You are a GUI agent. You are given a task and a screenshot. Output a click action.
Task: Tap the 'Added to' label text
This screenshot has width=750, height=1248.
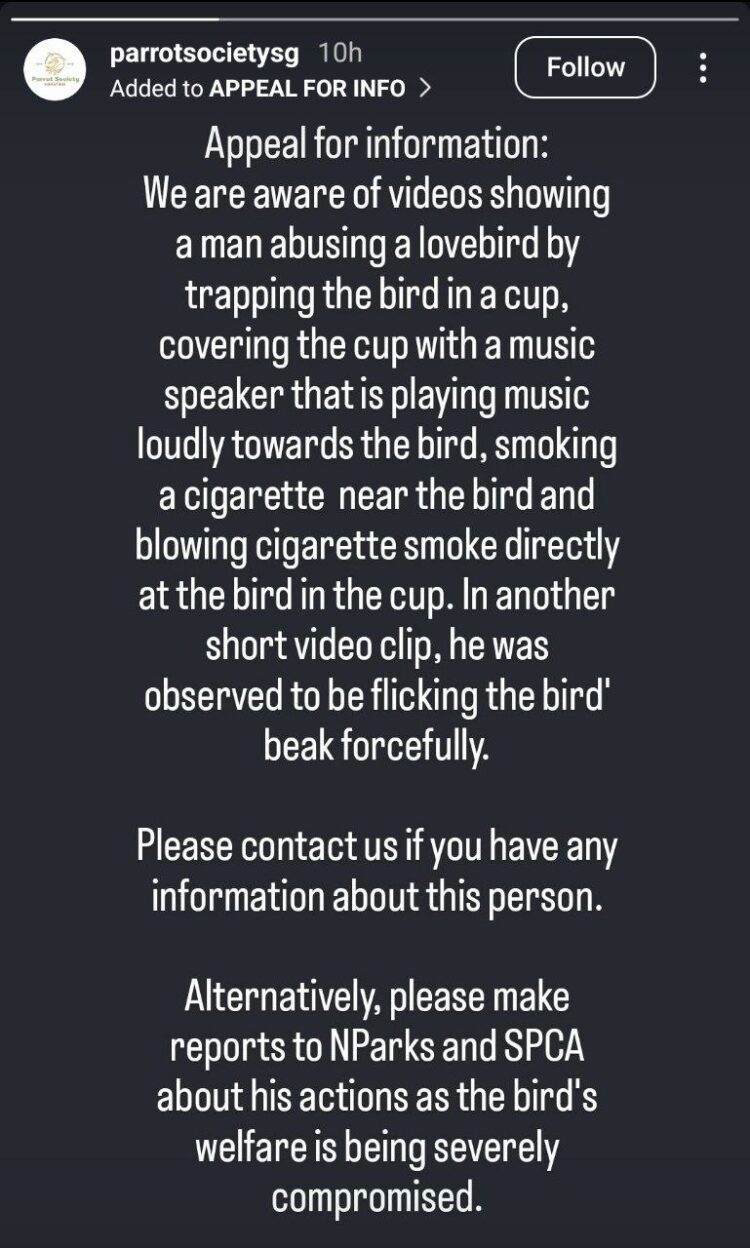156,89
